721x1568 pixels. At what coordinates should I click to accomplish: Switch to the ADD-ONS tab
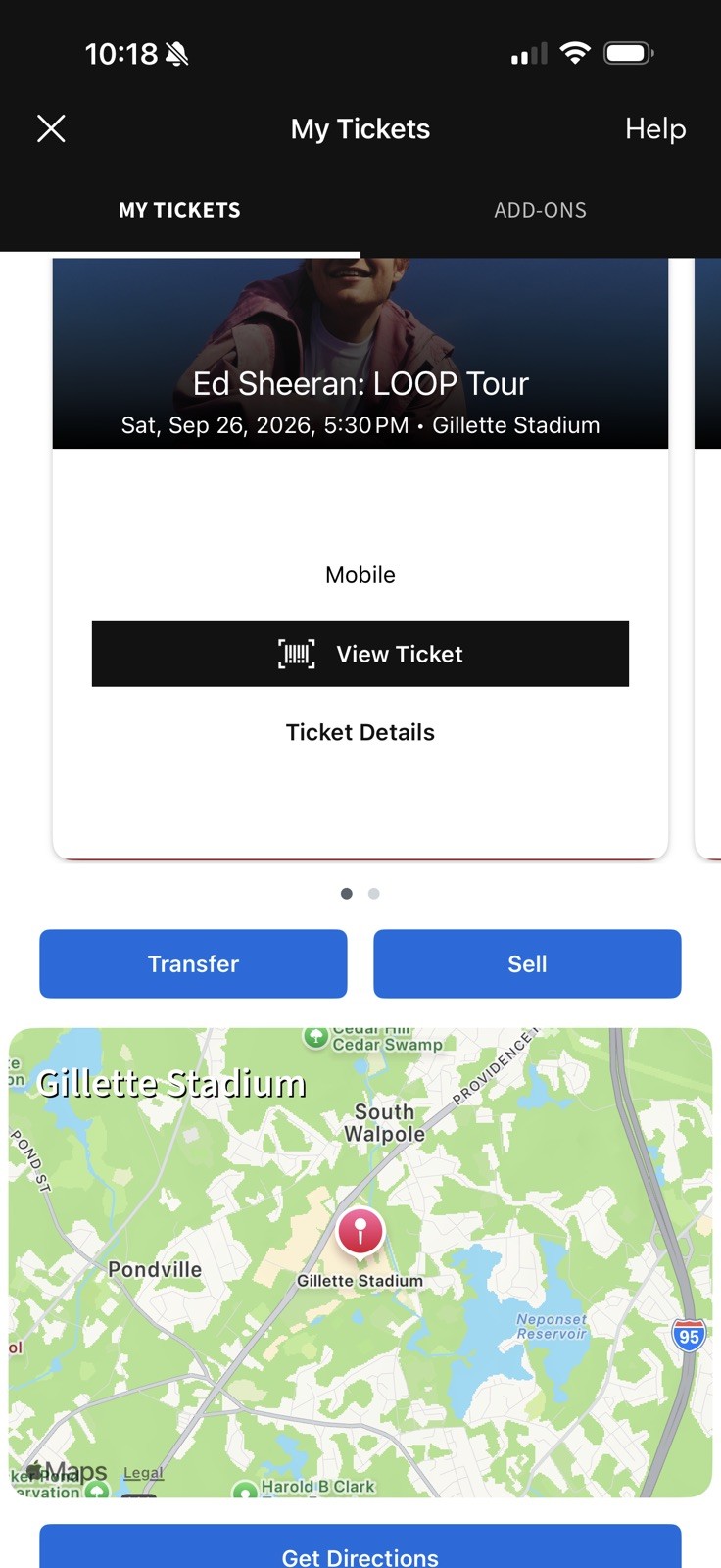click(x=540, y=210)
